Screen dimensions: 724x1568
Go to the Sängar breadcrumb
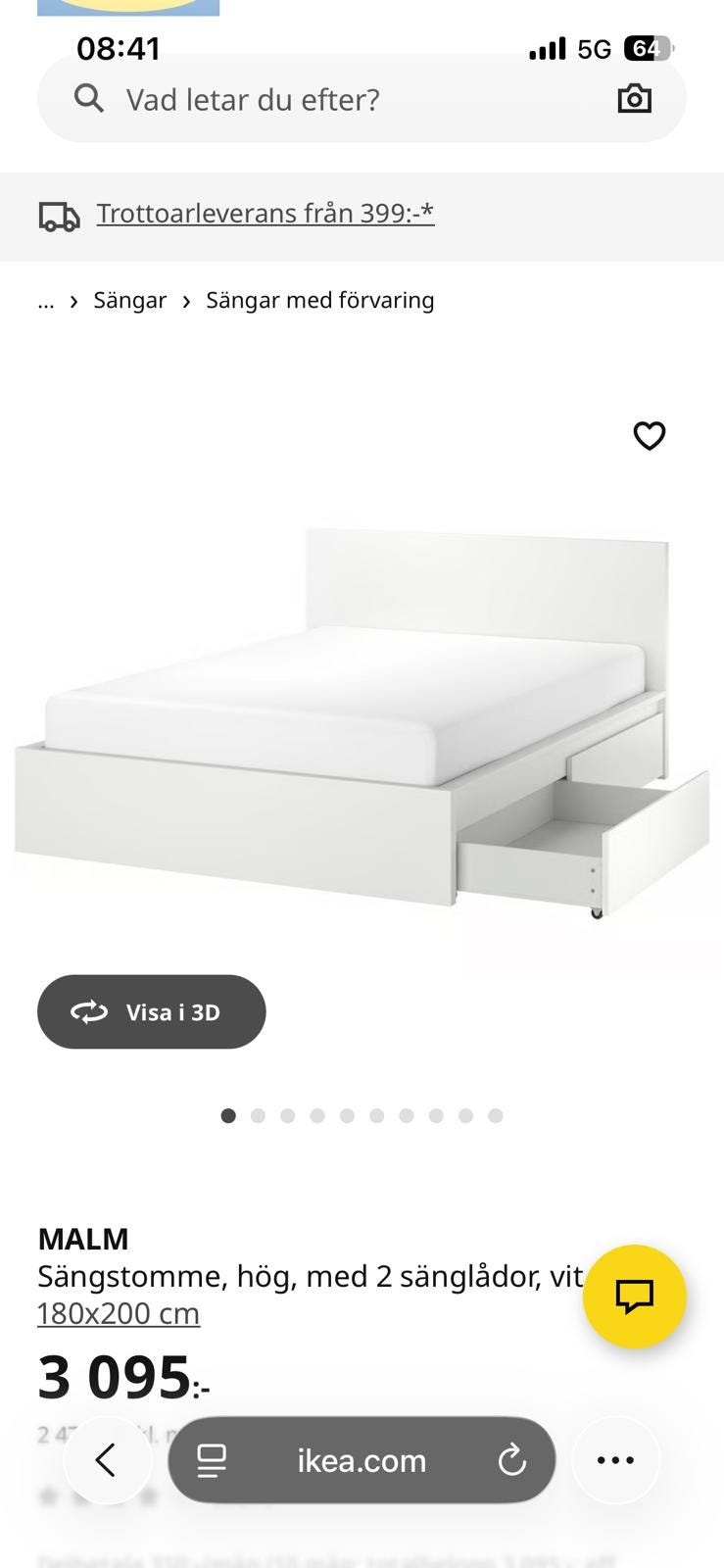pos(129,301)
